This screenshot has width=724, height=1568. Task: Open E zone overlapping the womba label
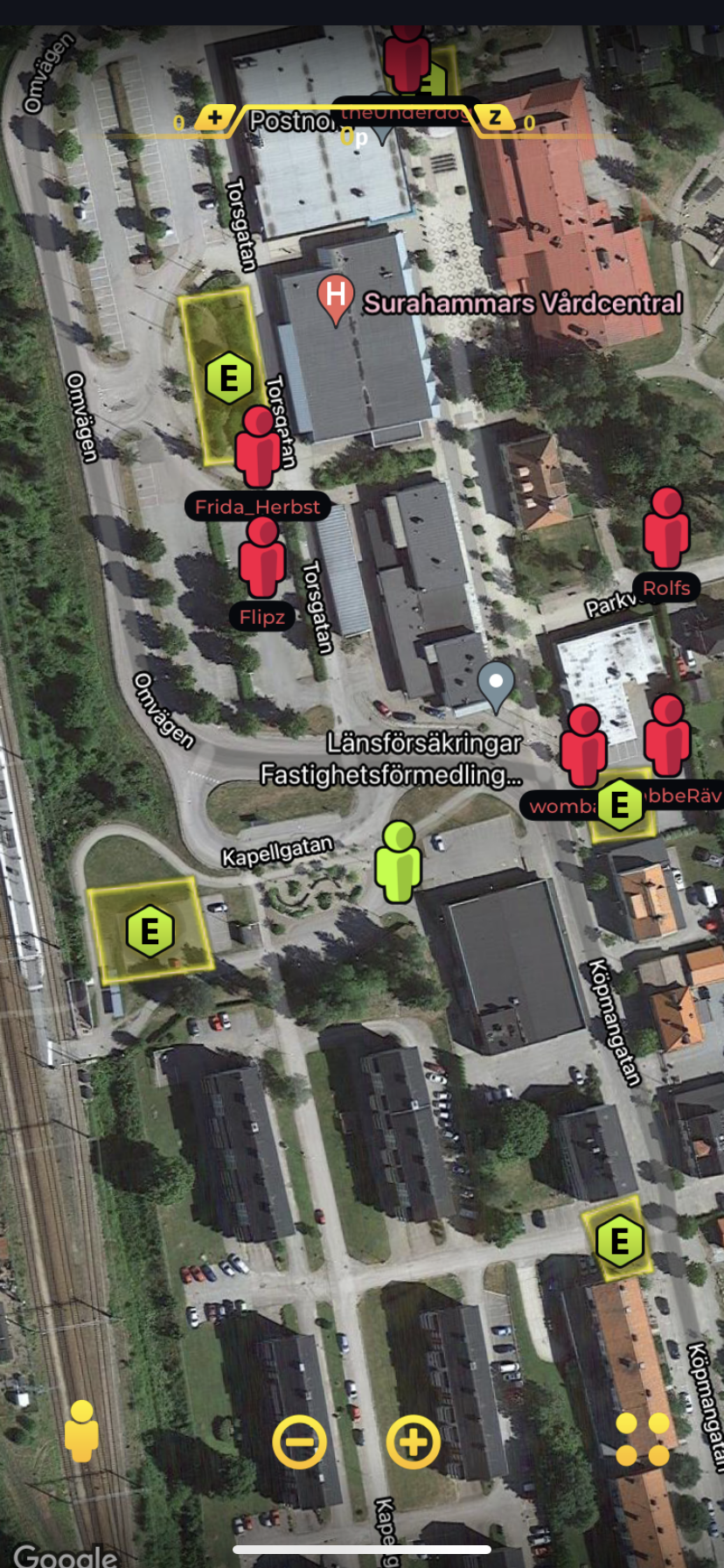(620, 804)
